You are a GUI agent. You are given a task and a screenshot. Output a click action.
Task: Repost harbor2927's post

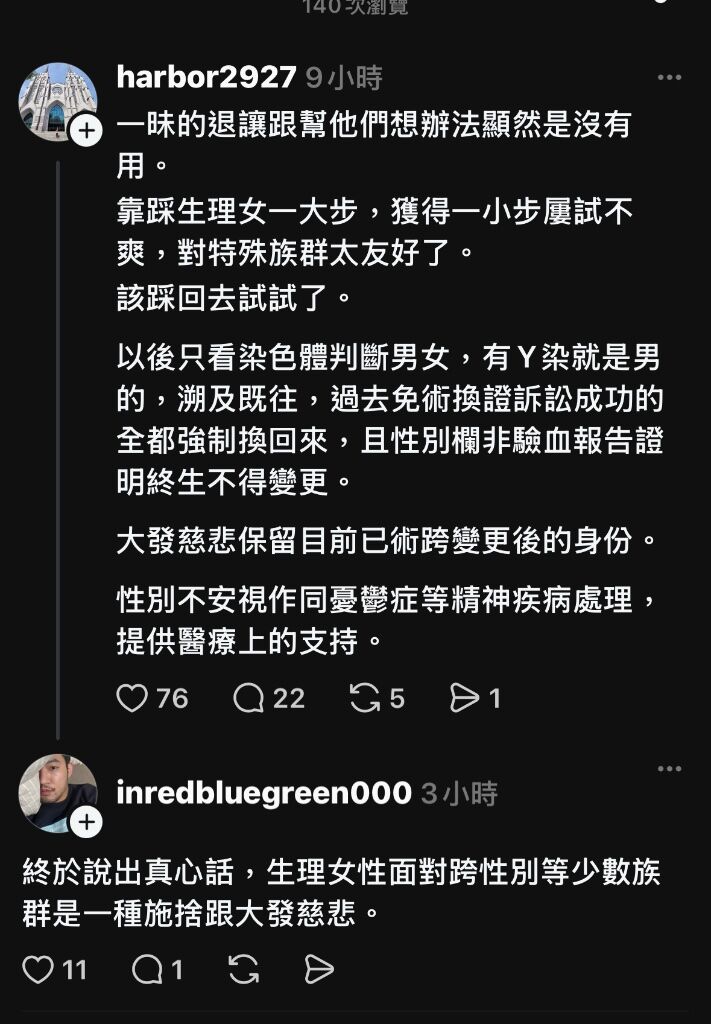click(364, 698)
